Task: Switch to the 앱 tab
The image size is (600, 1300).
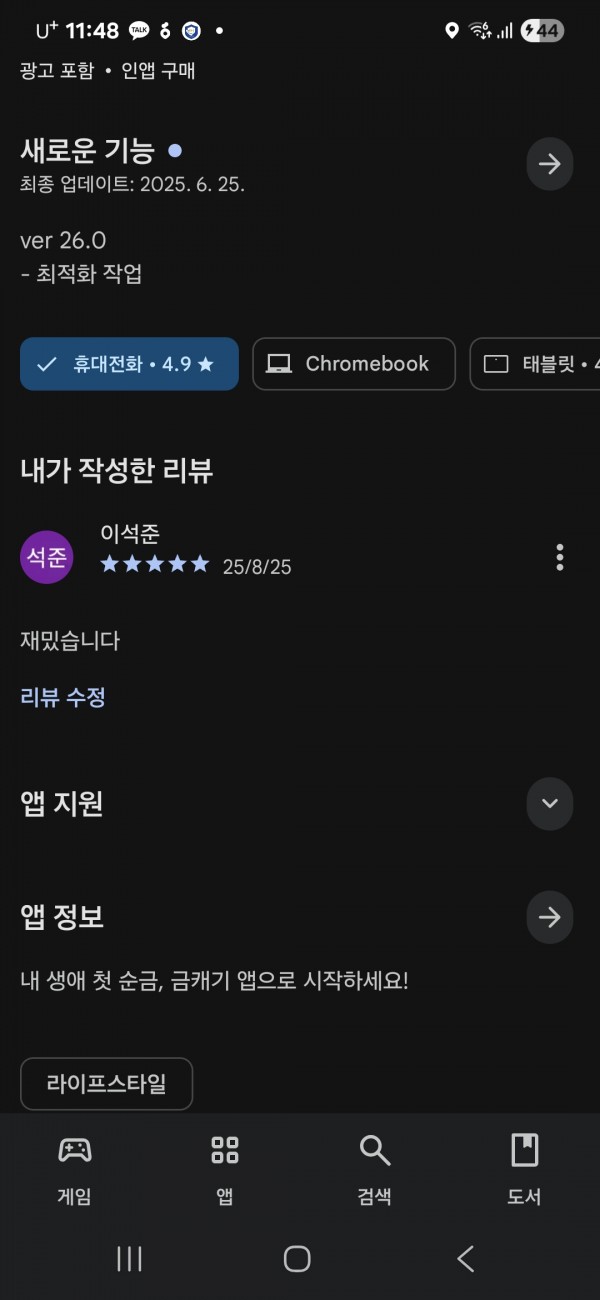Action: click(225, 1168)
